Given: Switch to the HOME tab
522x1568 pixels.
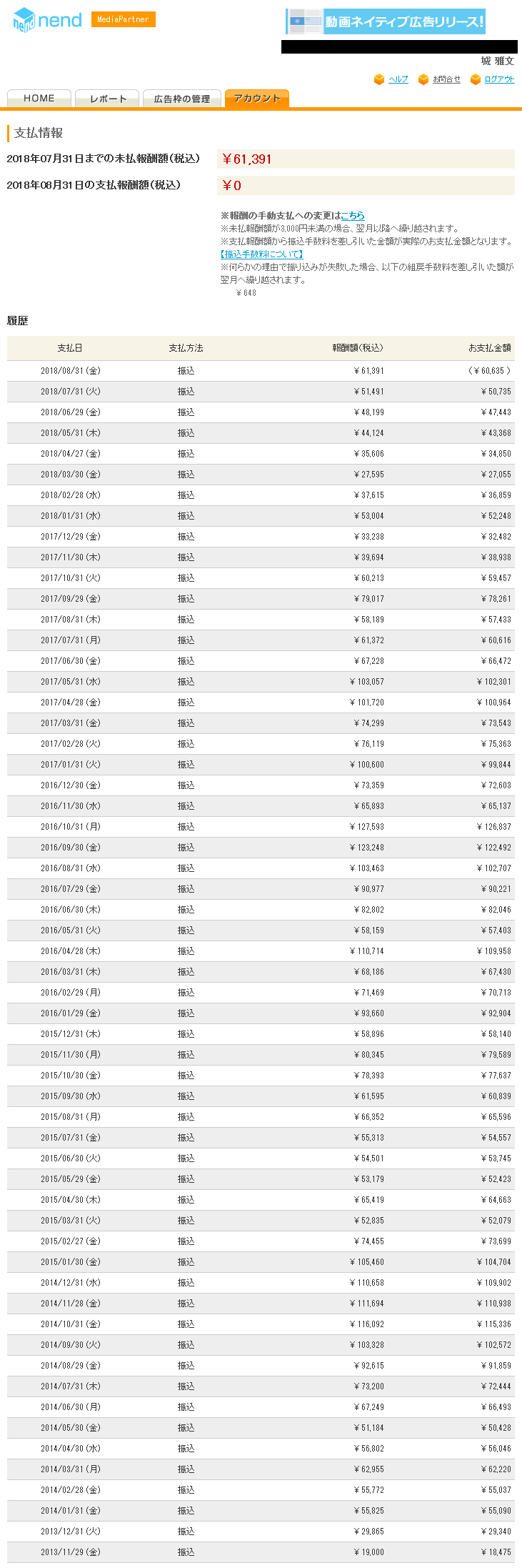Looking at the screenshot, I should point(39,99).
